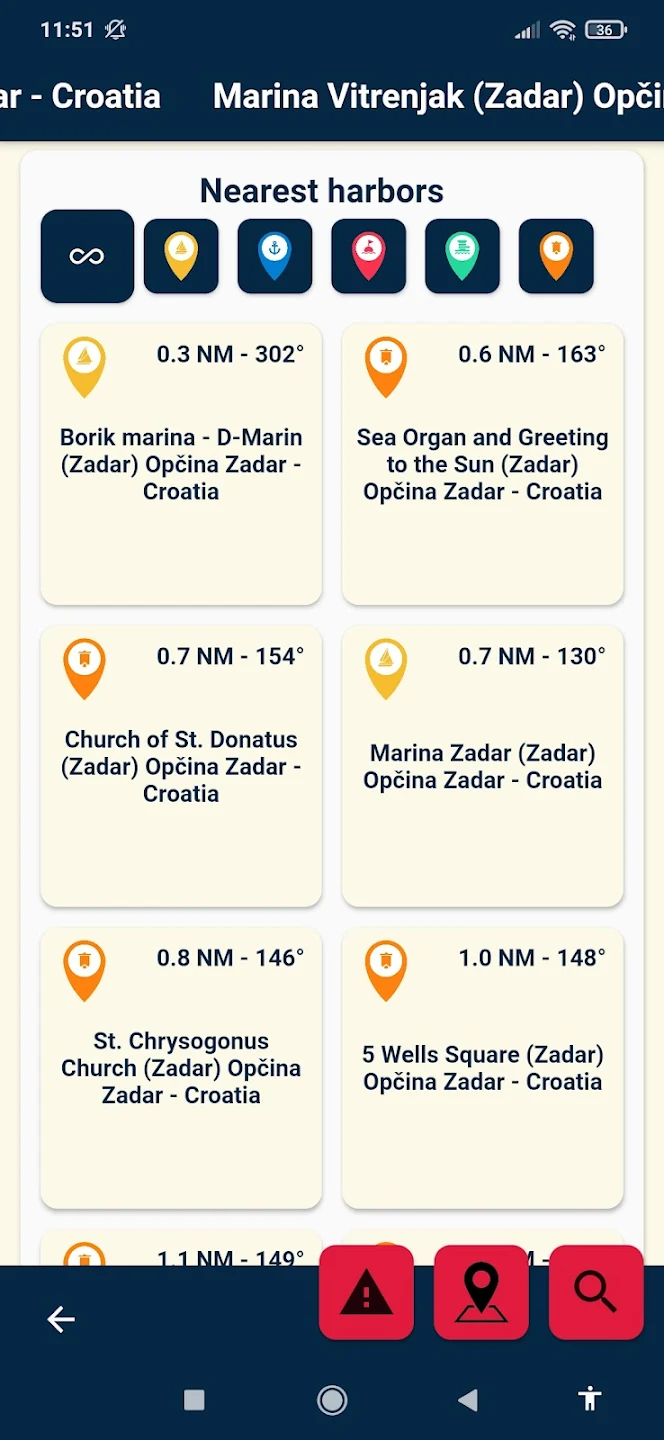This screenshot has height=1440, width=664.
Task: Tap the system home button
Action: click(x=332, y=1400)
